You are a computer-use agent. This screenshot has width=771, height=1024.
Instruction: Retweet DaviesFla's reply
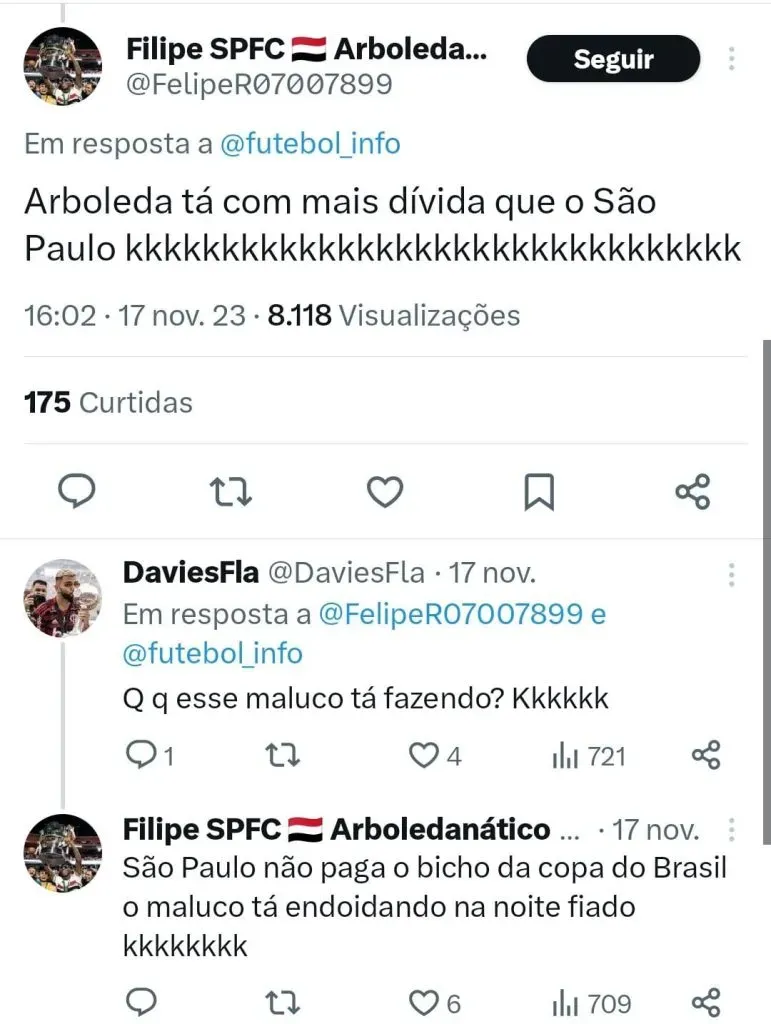coord(286,755)
